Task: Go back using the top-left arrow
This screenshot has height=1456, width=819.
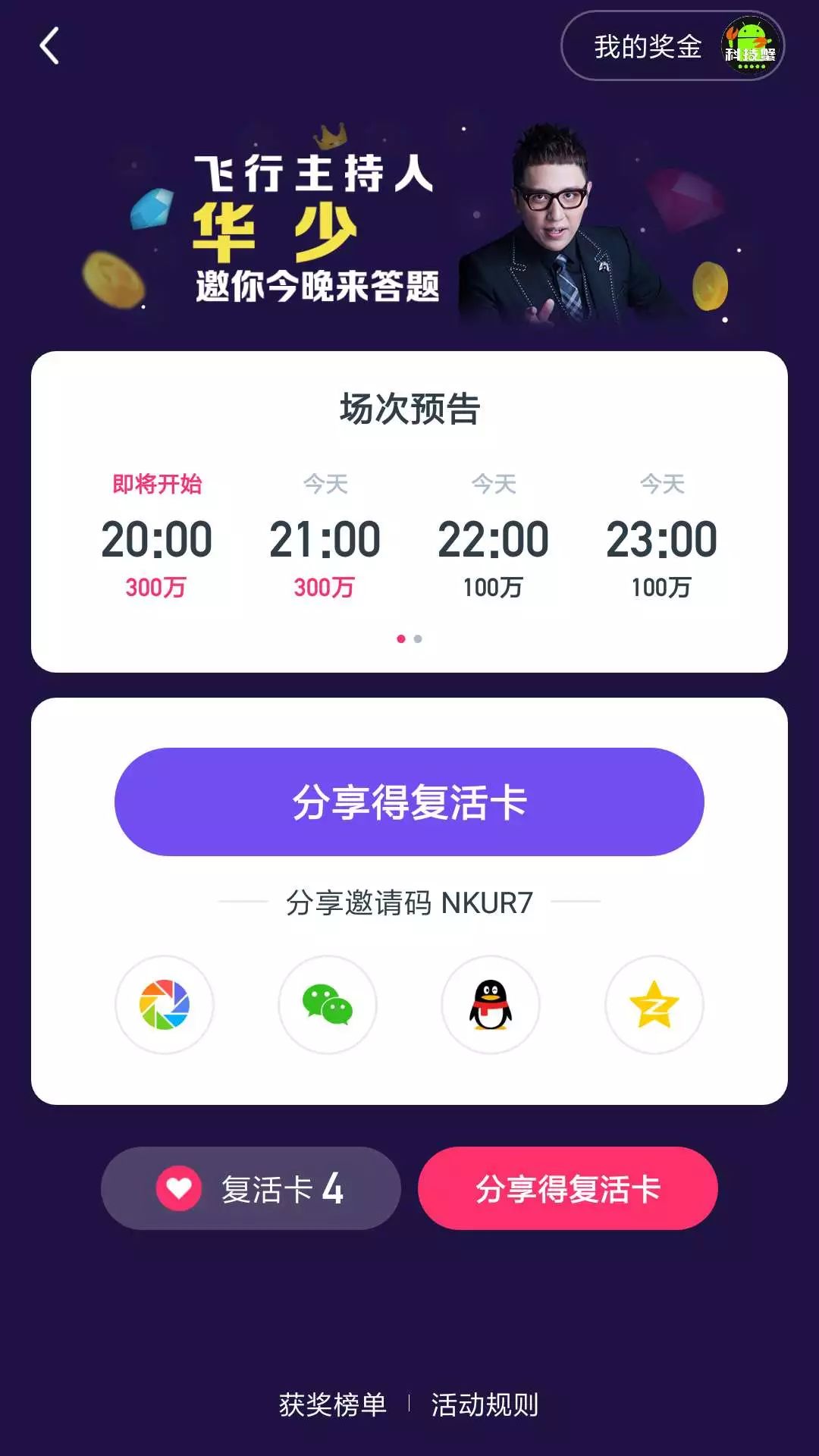Action: click(49, 46)
